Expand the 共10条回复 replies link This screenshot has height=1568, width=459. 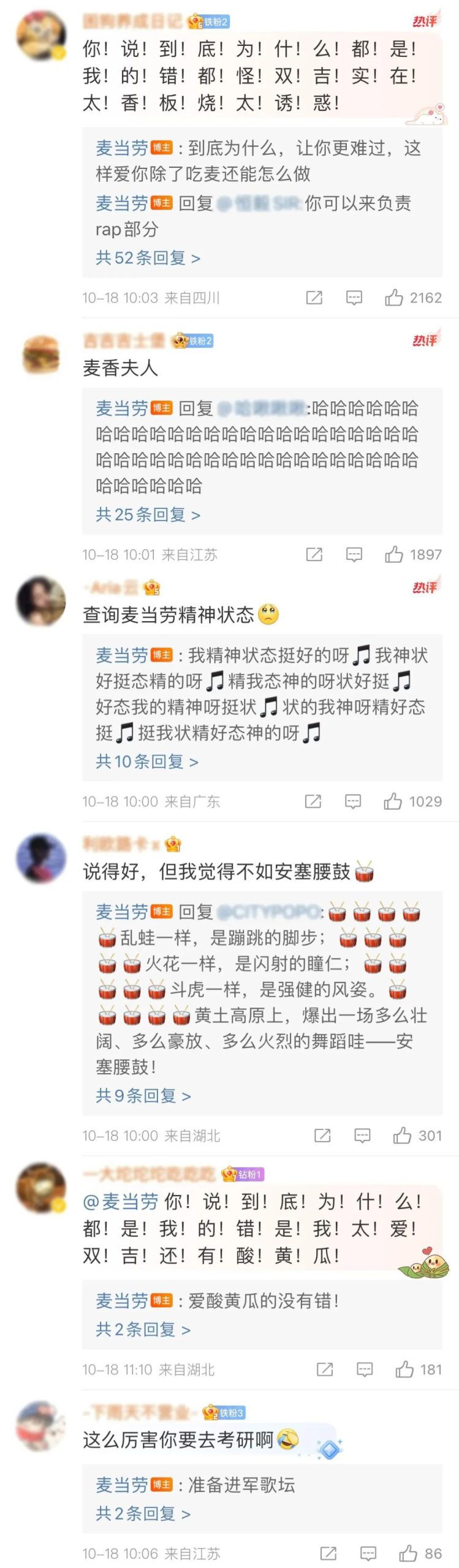click(x=146, y=761)
